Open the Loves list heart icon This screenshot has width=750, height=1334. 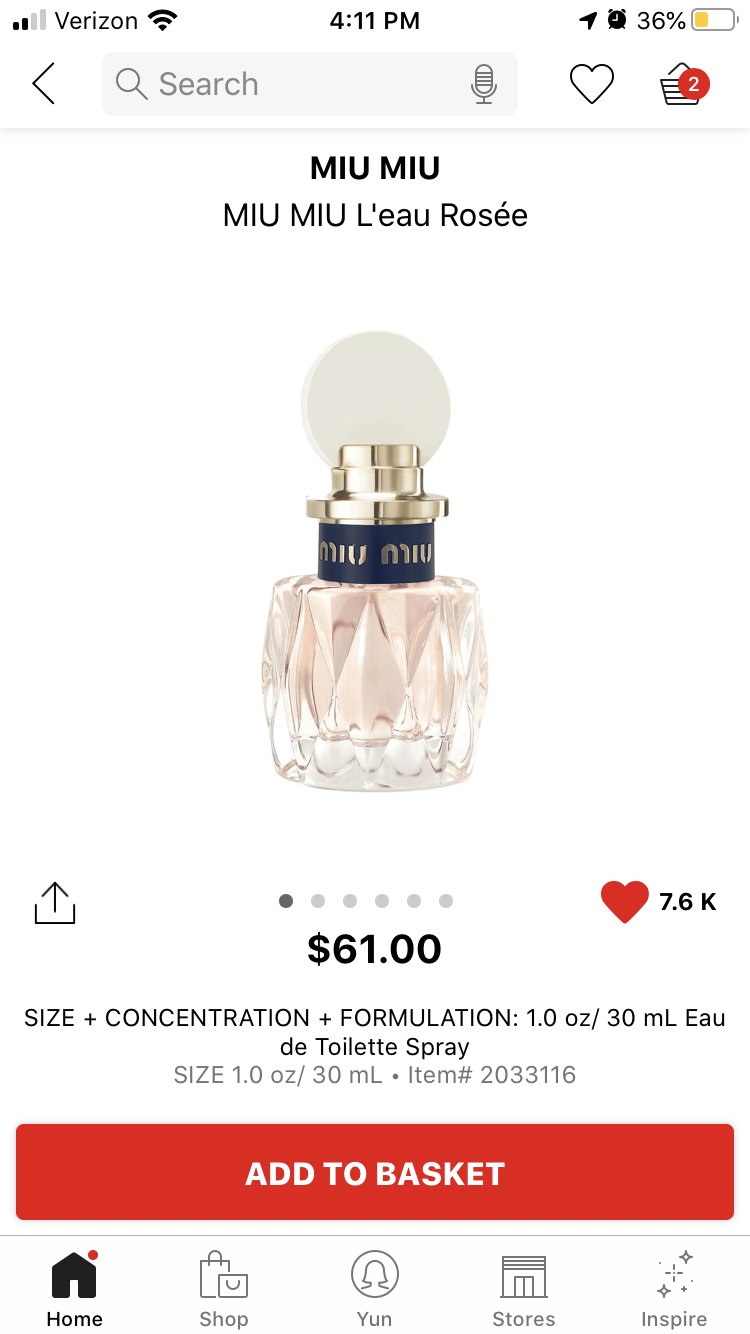pos(592,84)
